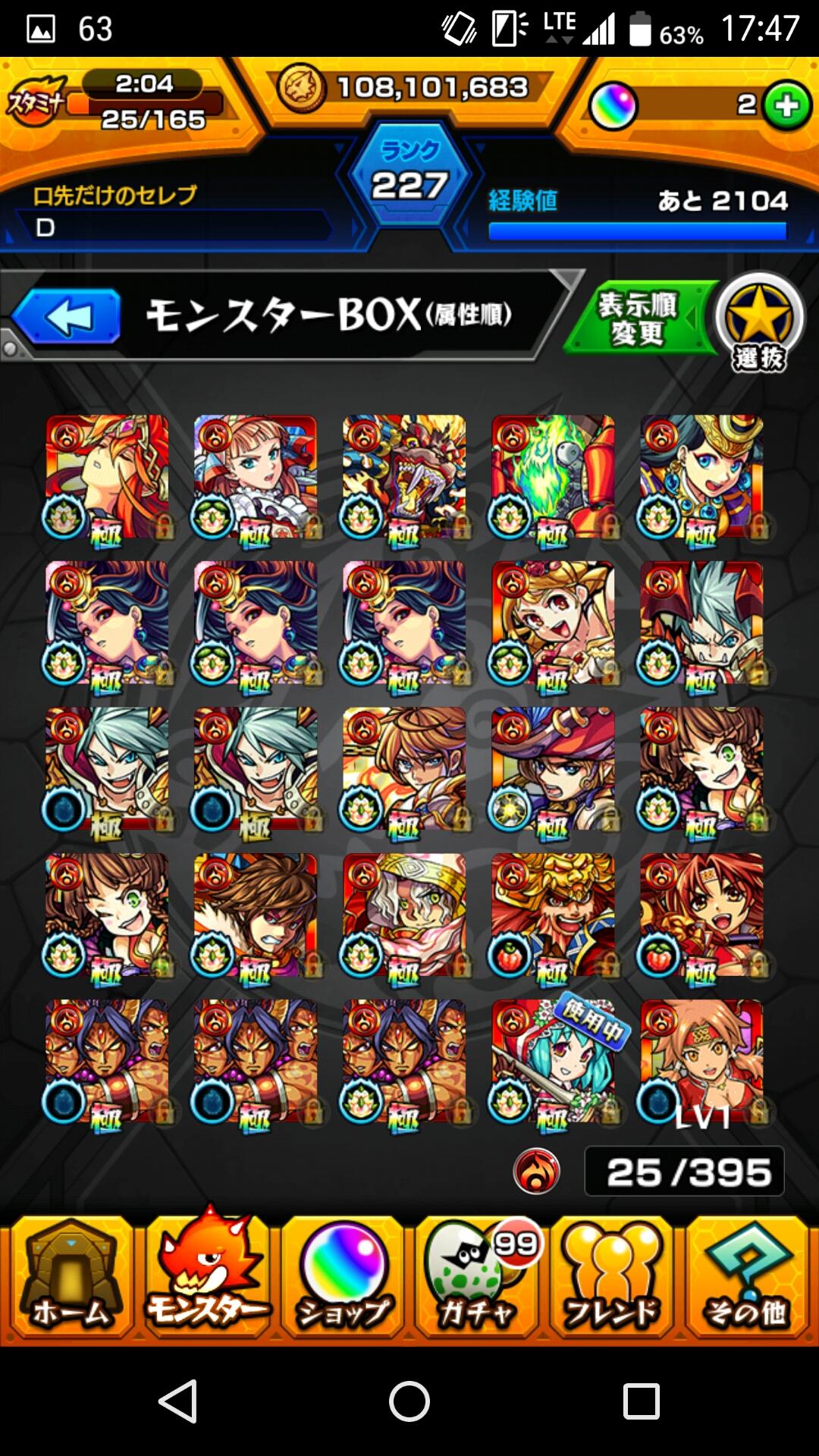The height and width of the screenshot is (1456, 819).
Task: Open the ショップ tab
Action: (x=343, y=1277)
